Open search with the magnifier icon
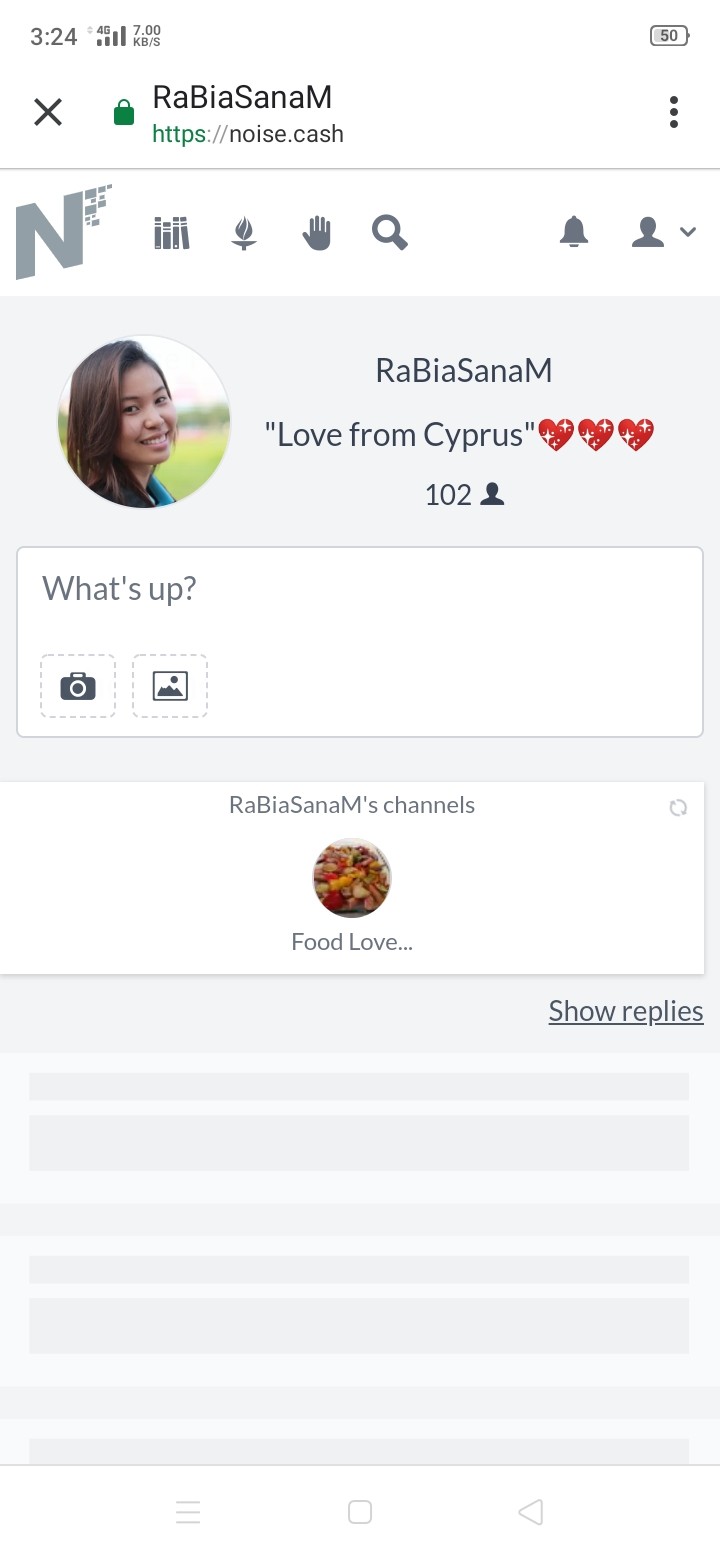Image resolution: width=720 pixels, height=1560 pixels. (x=389, y=233)
